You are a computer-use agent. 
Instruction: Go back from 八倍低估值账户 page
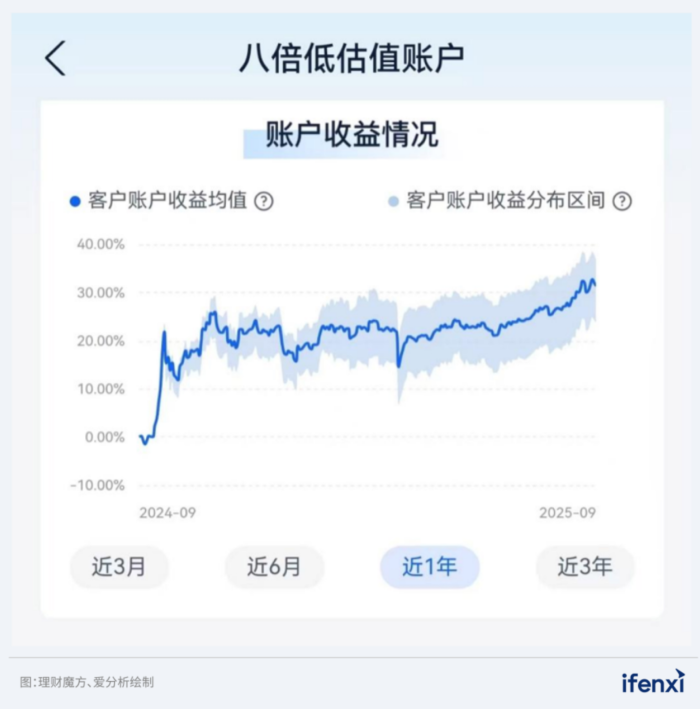click(x=56, y=58)
